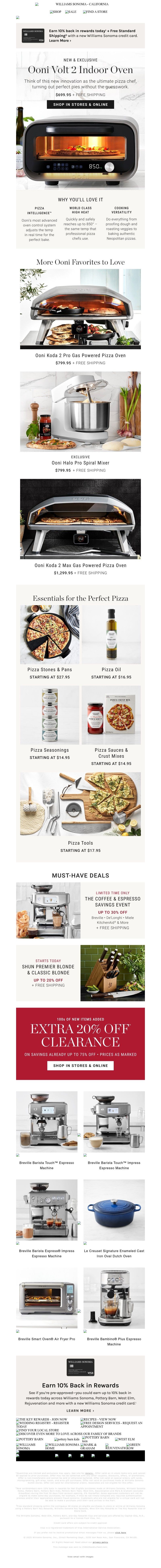Viewport: 161px width, 1568px height.
Task: Tap Learn More in the credit card banner
Action: point(59,41)
